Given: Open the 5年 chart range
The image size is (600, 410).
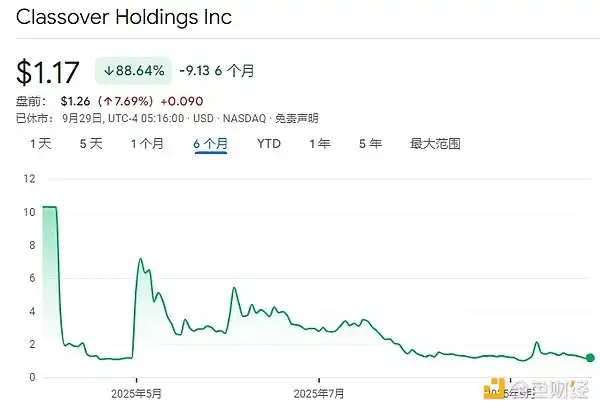Looking at the screenshot, I should [x=371, y=144].
